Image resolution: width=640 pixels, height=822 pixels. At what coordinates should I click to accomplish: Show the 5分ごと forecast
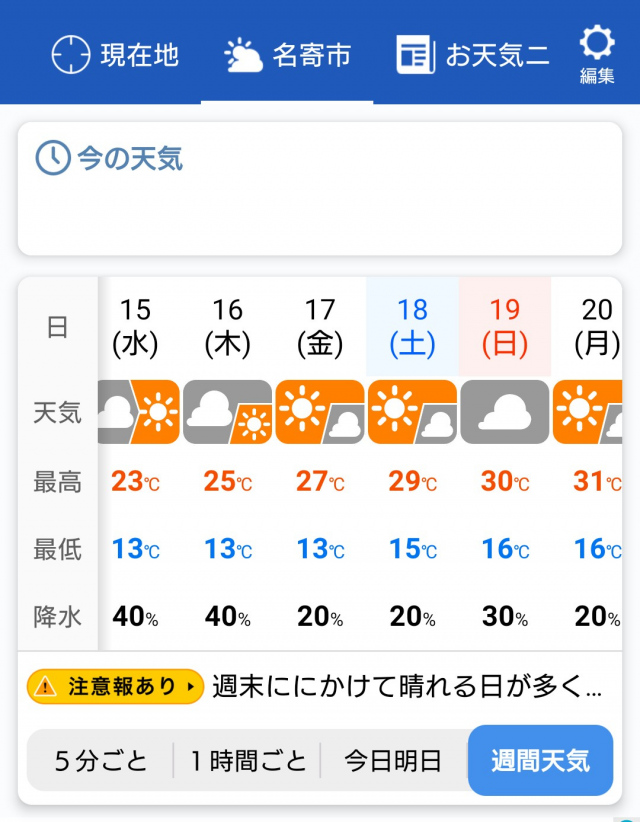coord(100,761)
